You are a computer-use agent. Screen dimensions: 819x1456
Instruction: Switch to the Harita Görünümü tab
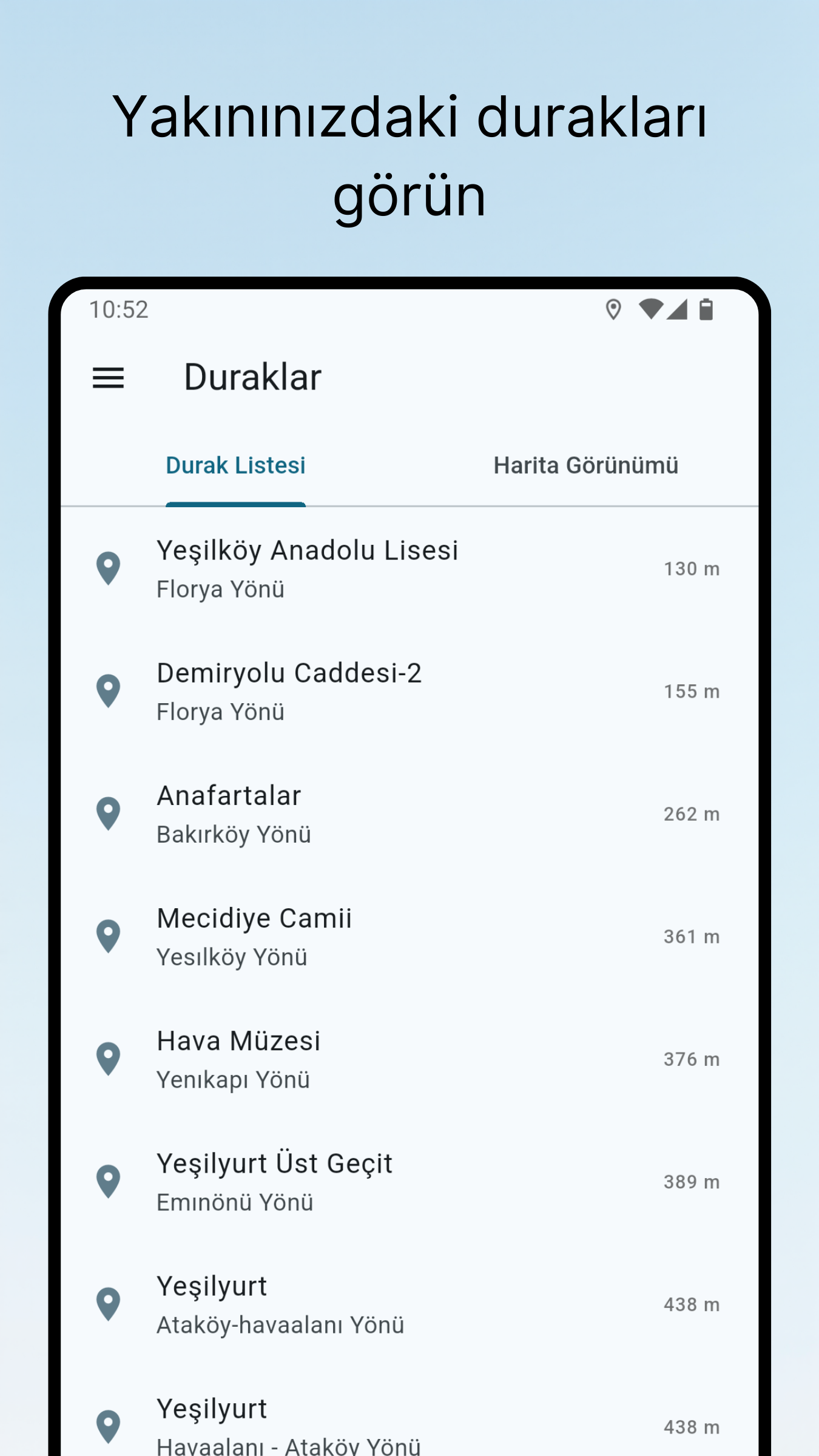click(x=586, y=466)
